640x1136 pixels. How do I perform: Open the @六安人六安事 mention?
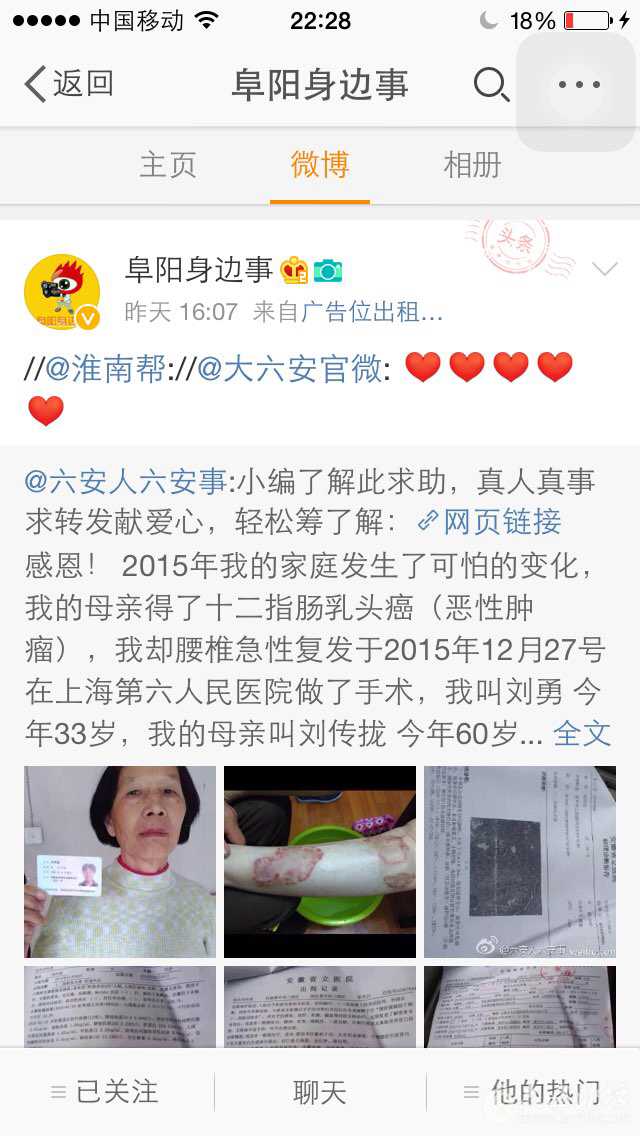[126, 482]
